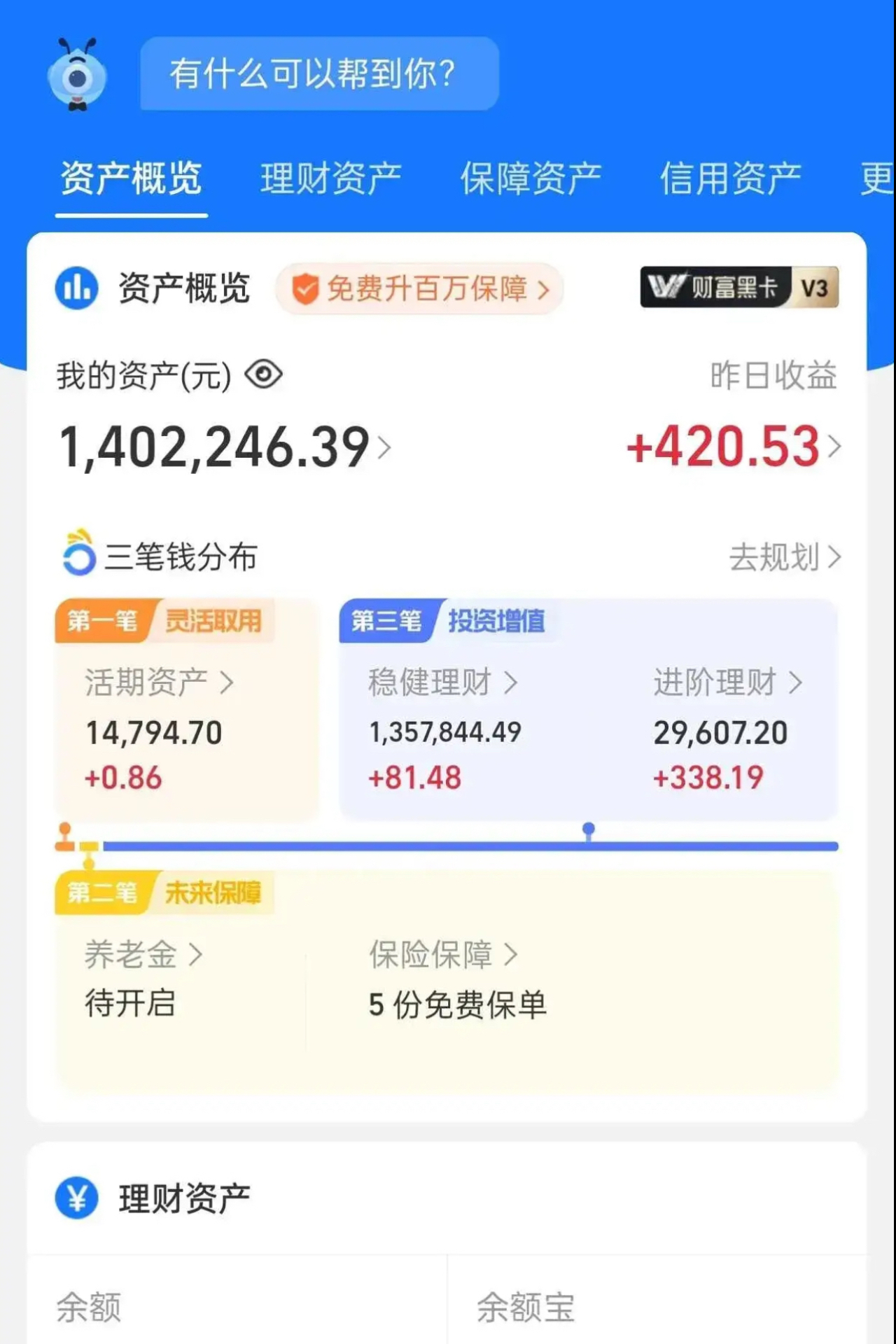Screen dimensions: 896x1344
Task: Open 进阶理财 details
Action: tap(727, 682)
